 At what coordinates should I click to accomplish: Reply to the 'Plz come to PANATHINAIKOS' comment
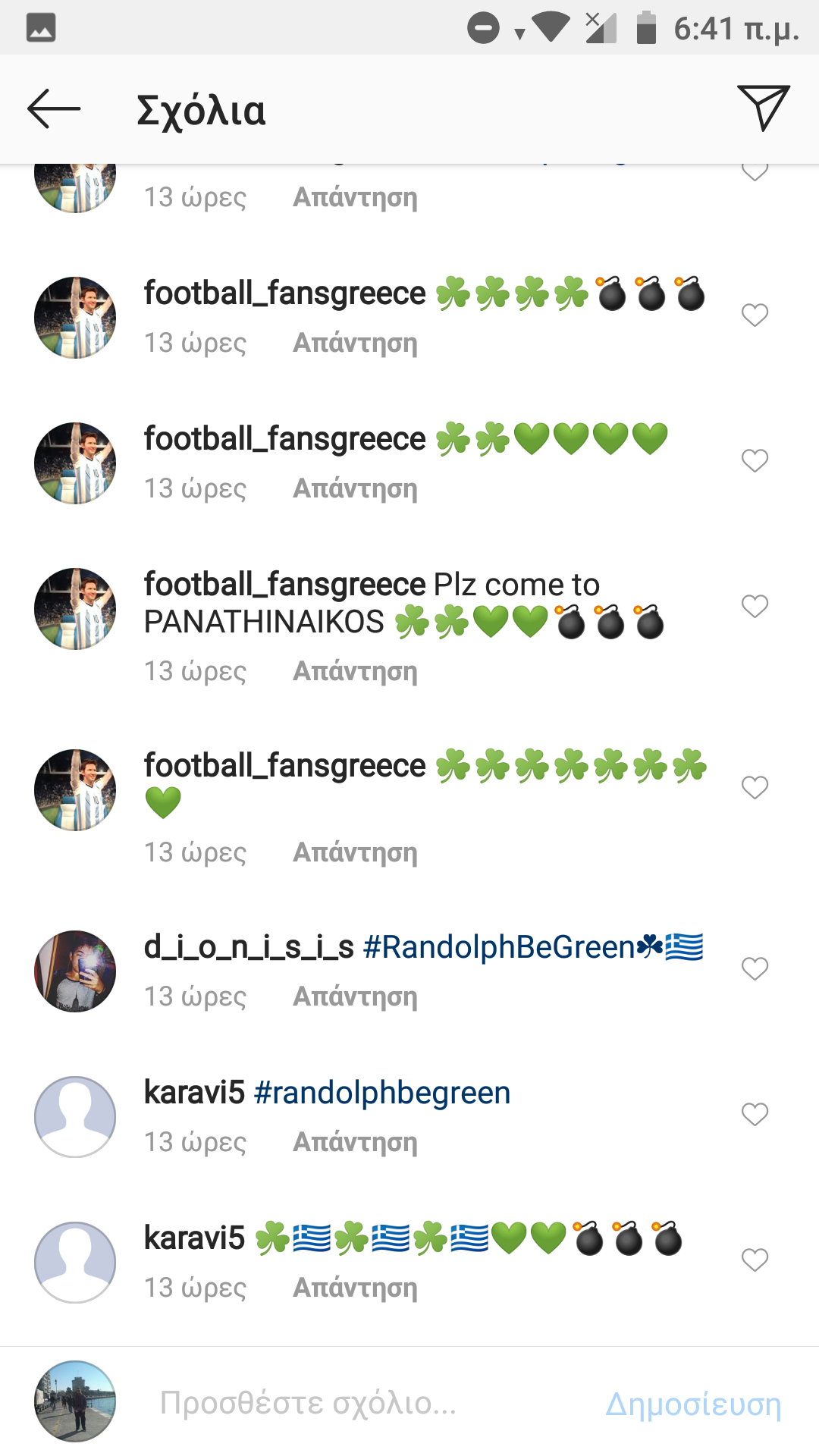click(355, 671)
